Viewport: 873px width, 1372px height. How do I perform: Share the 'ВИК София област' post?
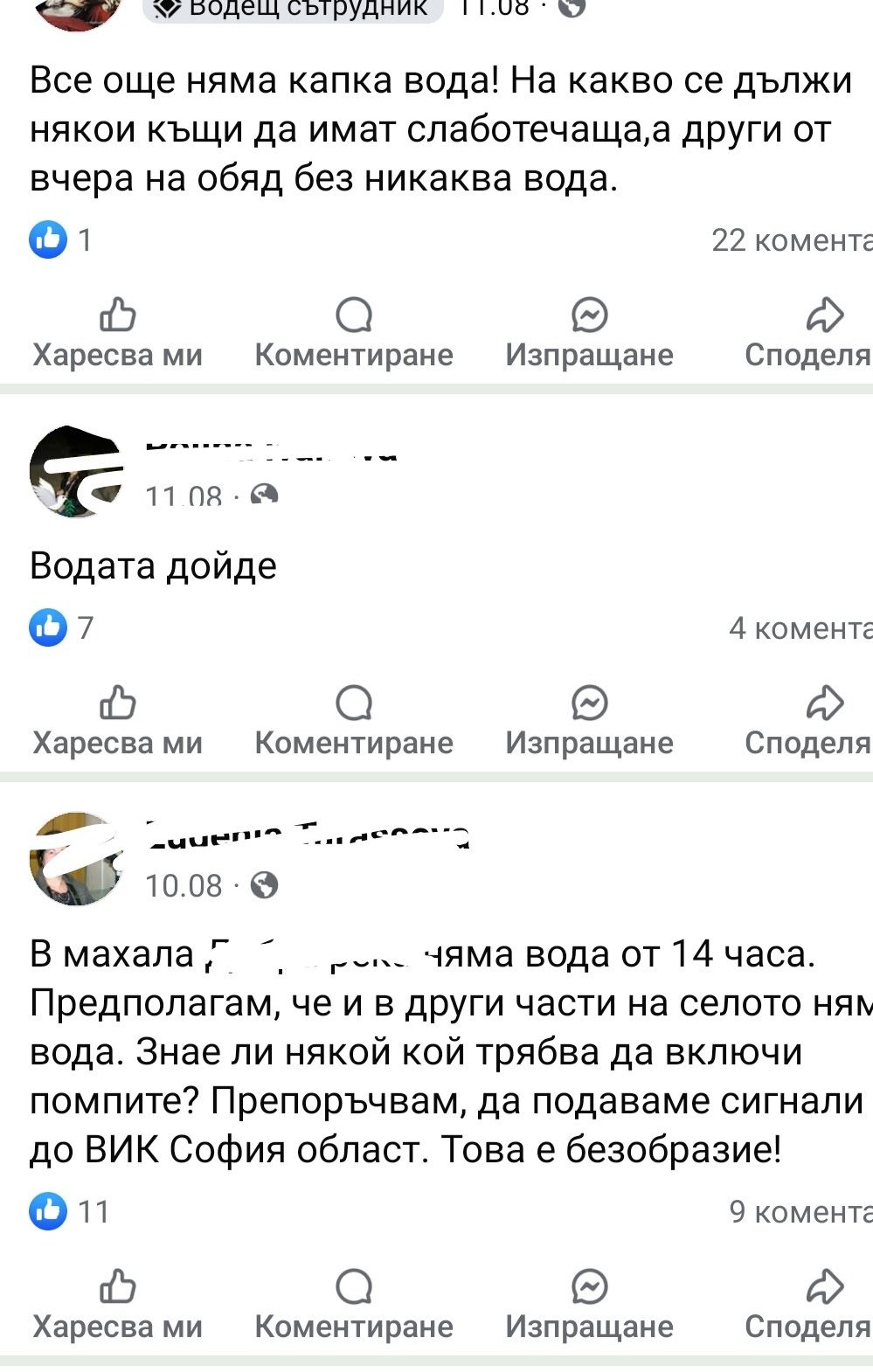809,1306
